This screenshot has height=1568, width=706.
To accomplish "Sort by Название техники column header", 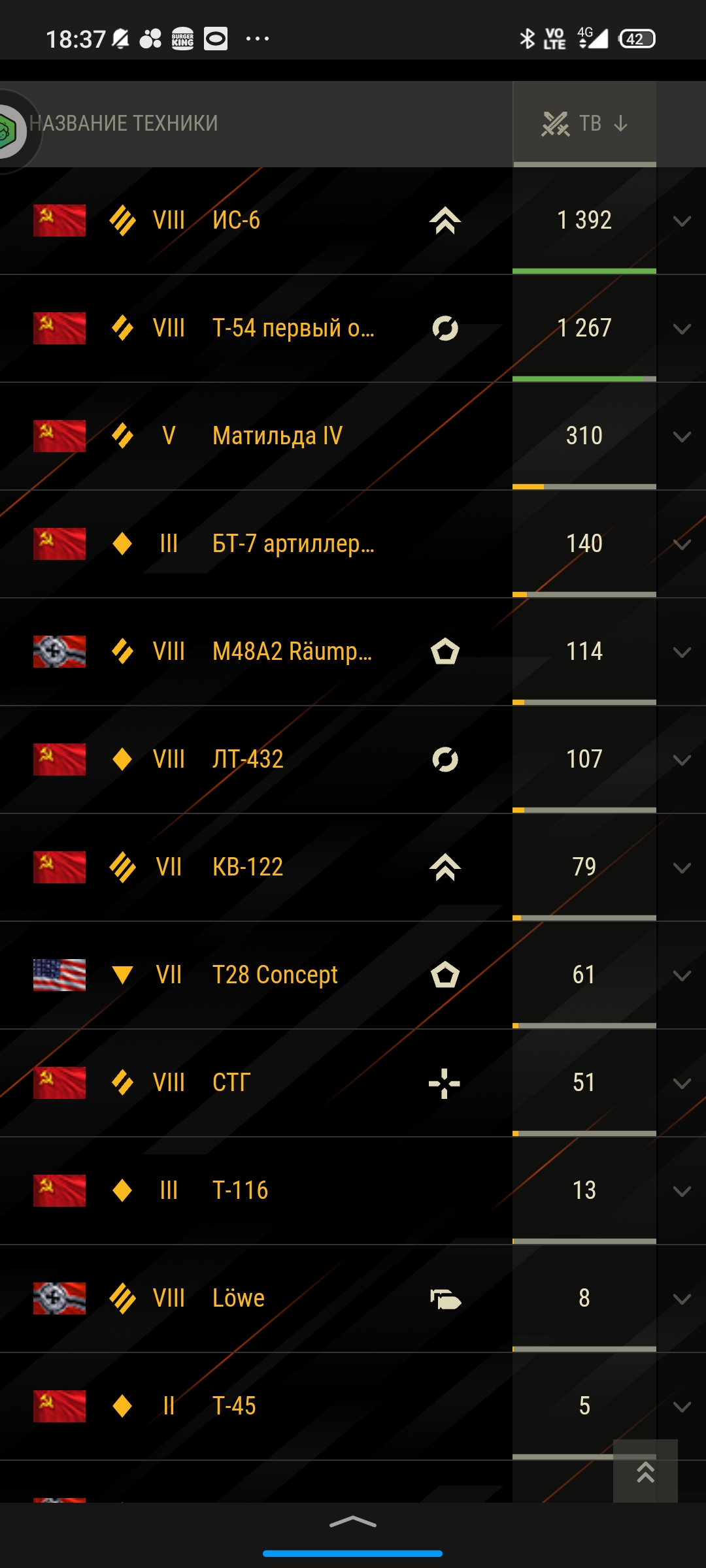I will (124, 123).
